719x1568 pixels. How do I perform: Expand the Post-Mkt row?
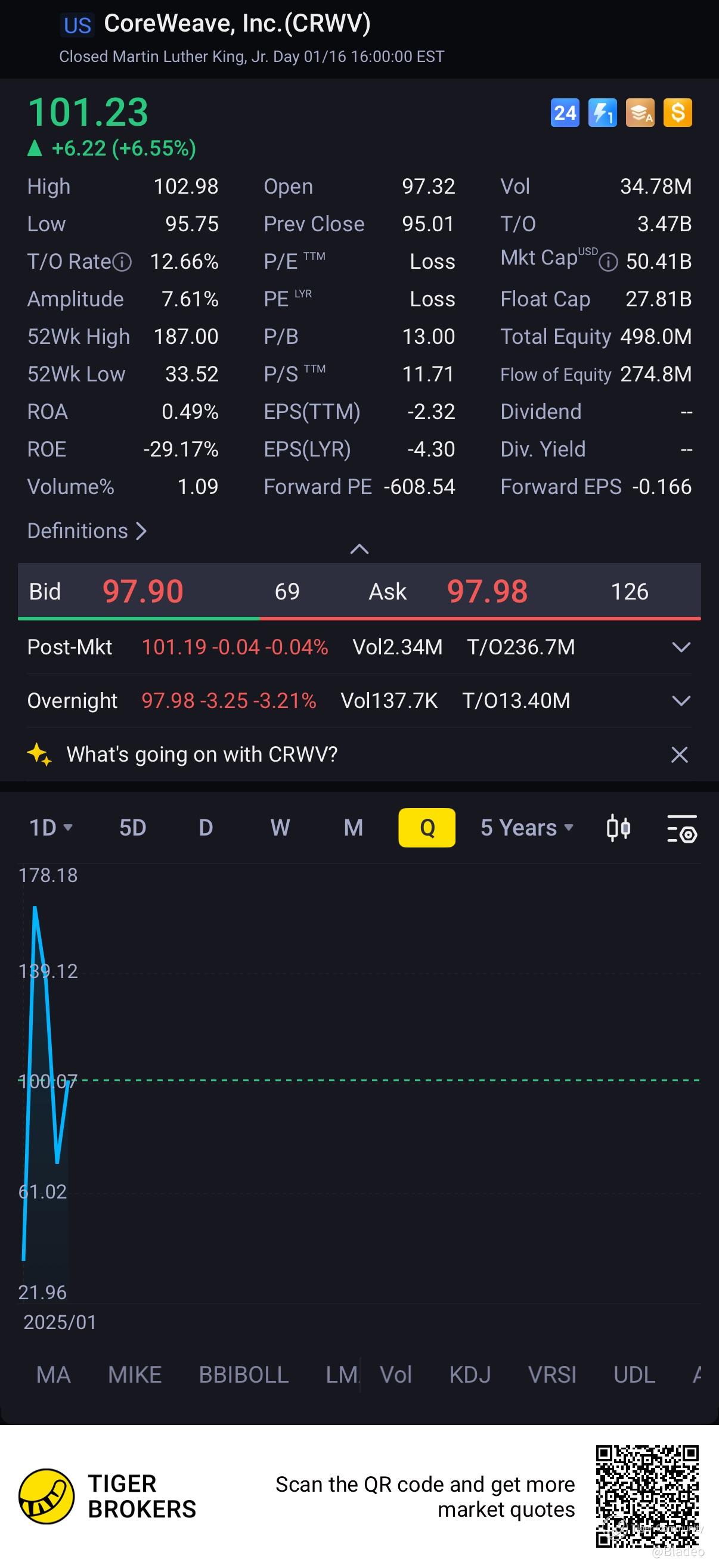pos(681,647)
